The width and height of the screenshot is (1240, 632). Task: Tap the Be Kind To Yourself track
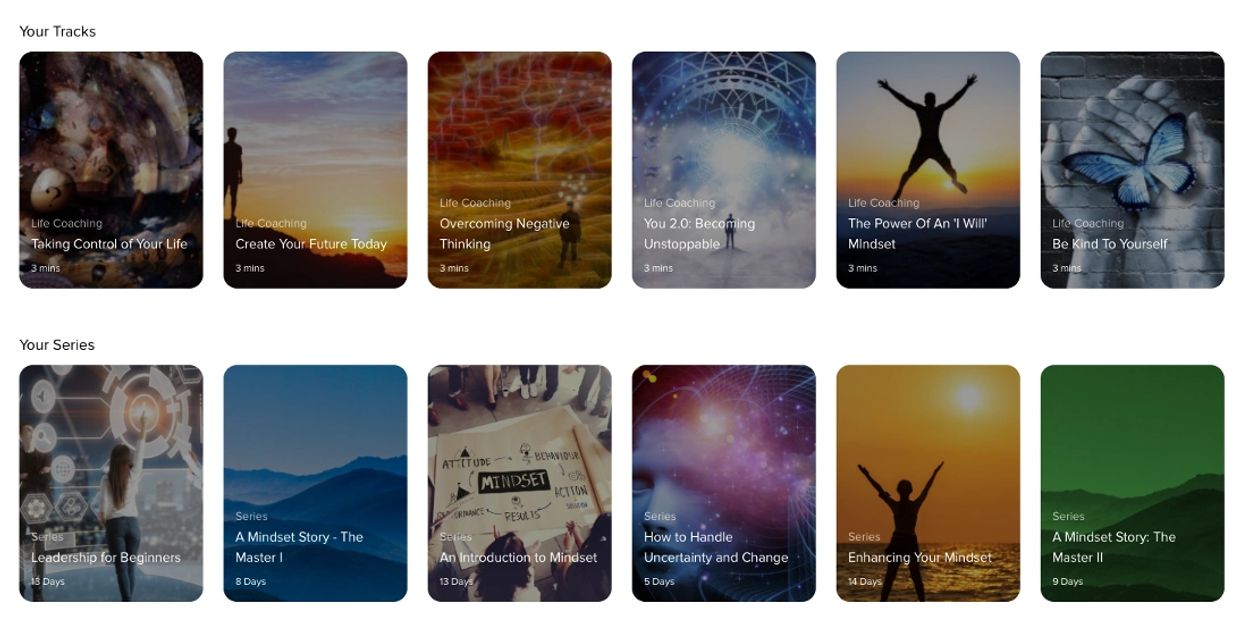coord(1132,170)
